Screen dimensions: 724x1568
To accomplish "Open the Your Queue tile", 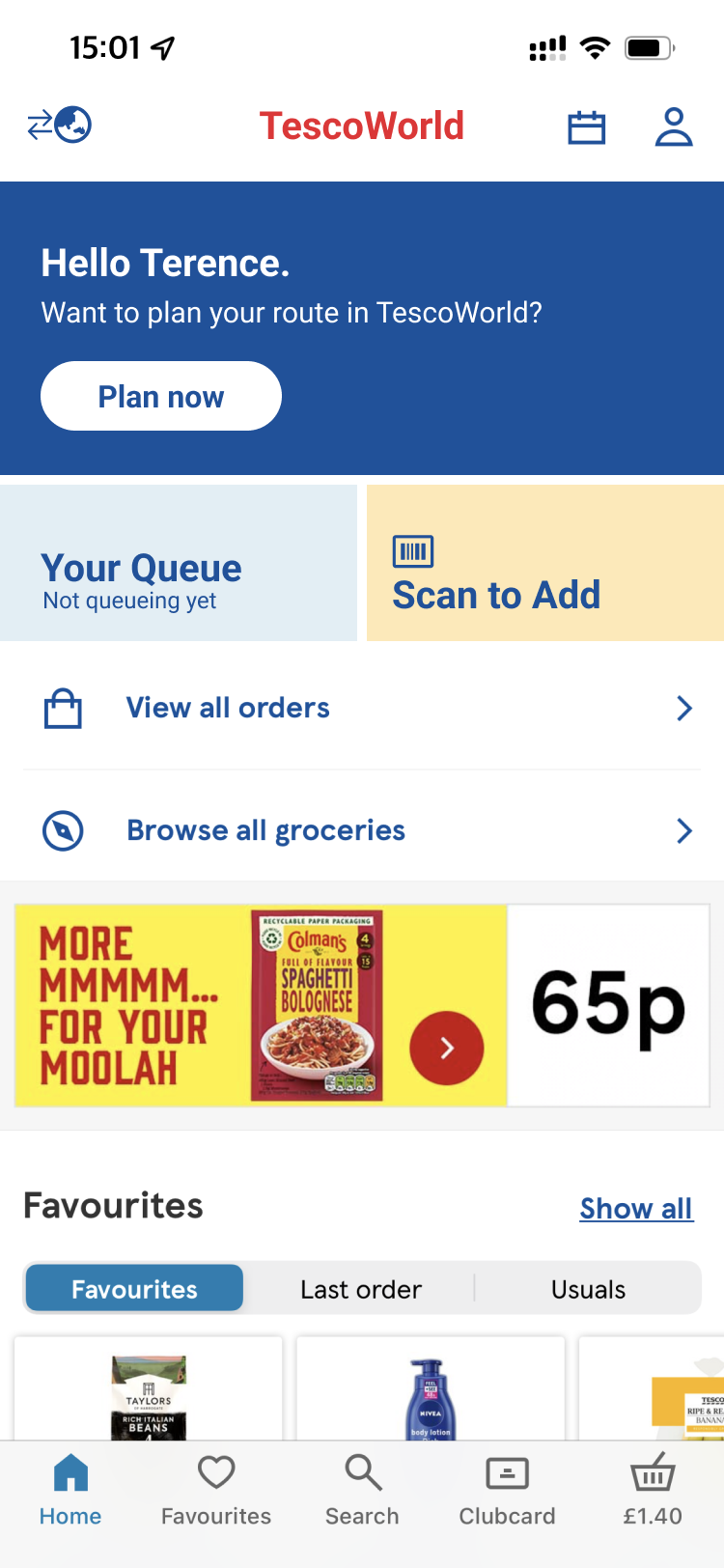I will pos(179,564).
